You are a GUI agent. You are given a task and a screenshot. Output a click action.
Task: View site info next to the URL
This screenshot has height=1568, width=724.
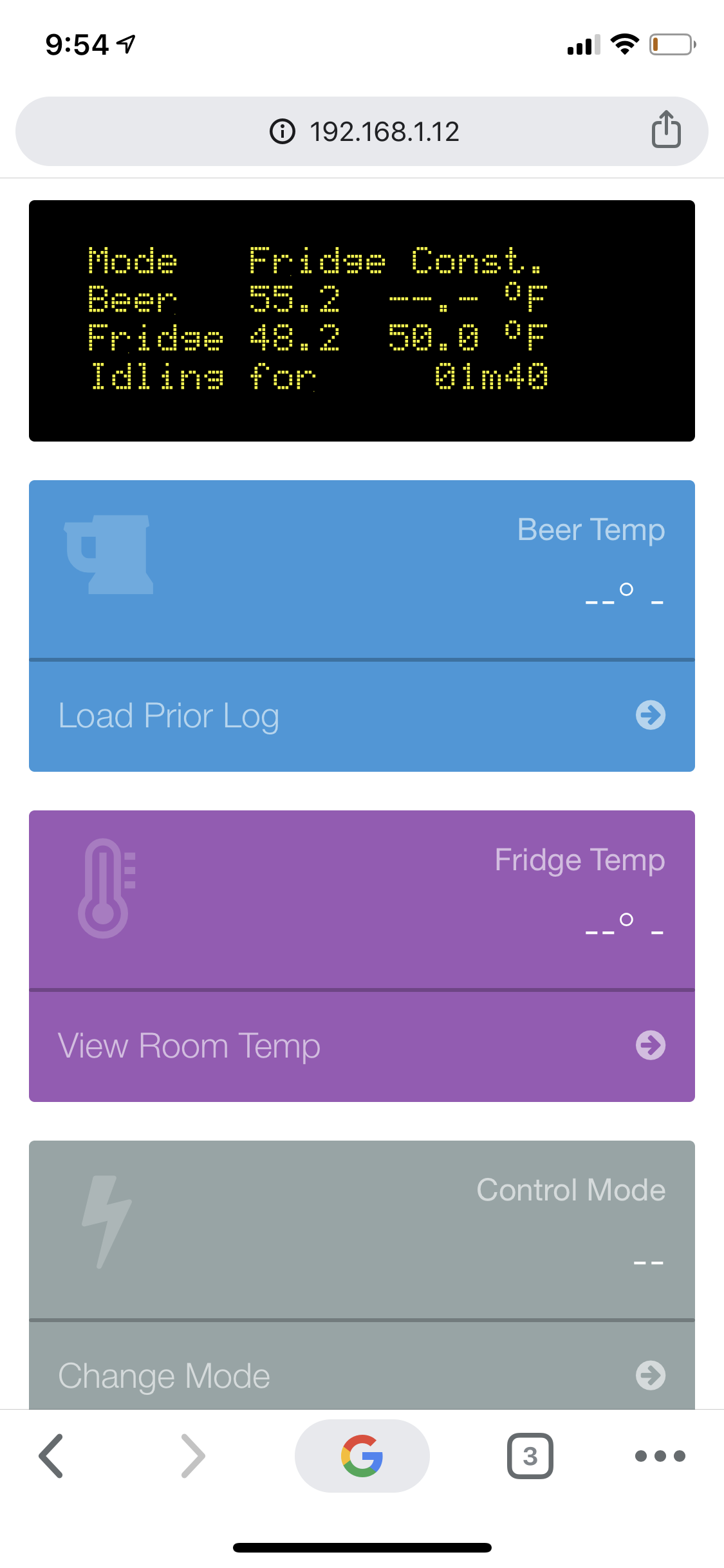pyautogui.click(x=282, y=131)
